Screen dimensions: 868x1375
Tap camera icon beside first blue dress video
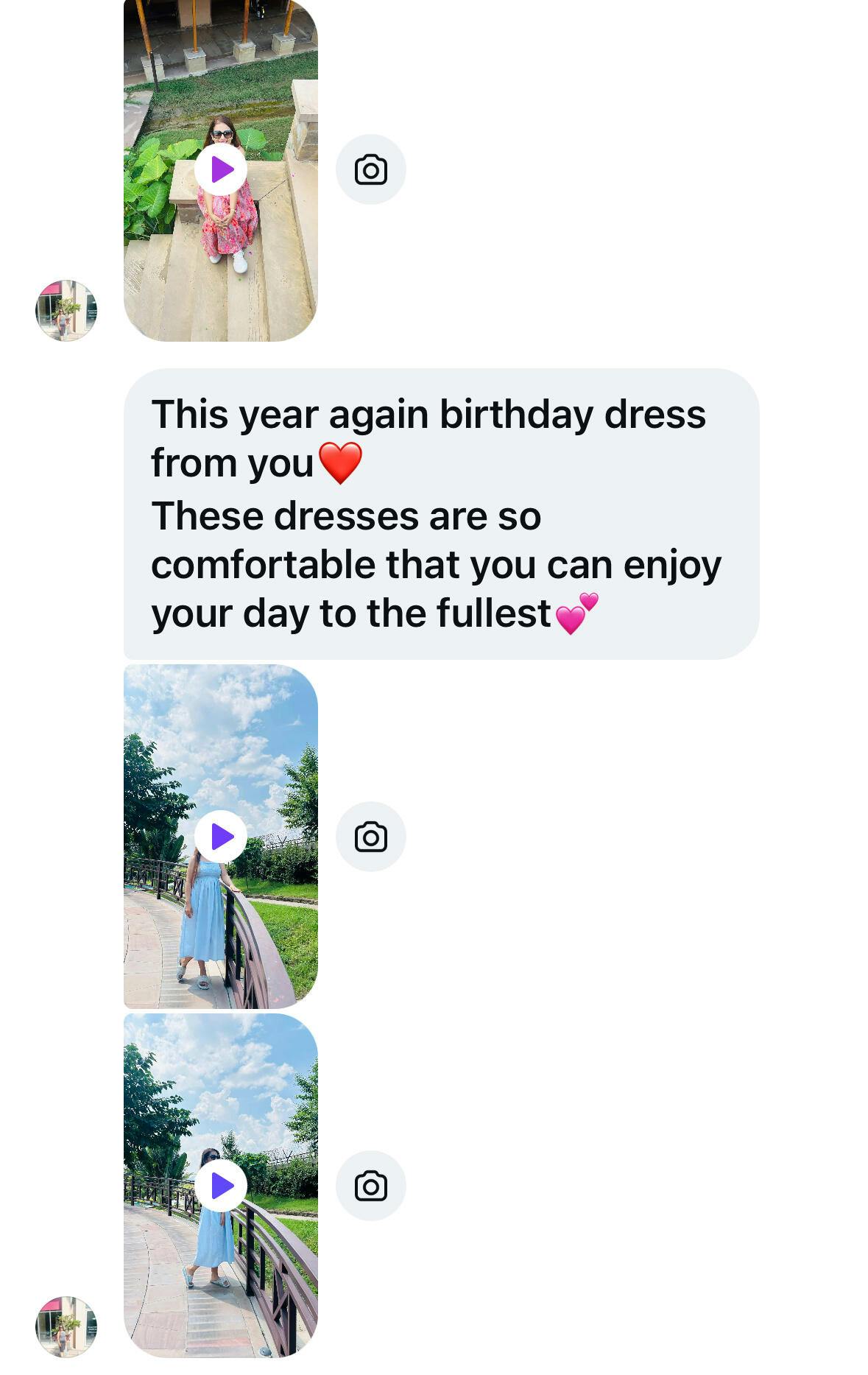coord(370,837)
